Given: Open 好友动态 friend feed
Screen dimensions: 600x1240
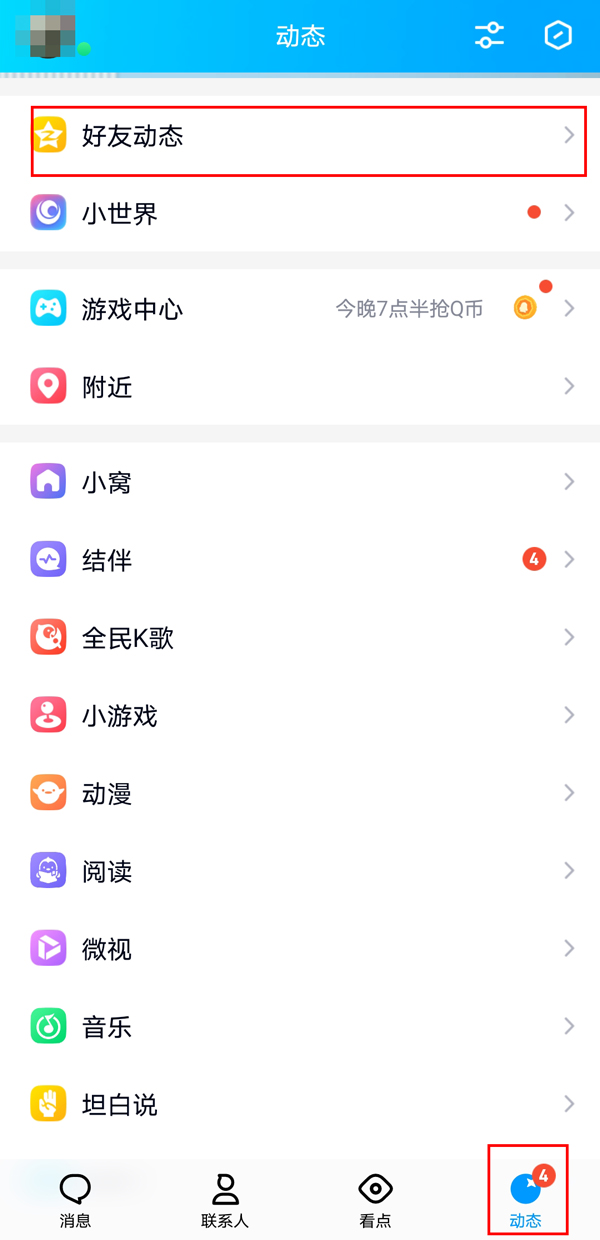Looking at the screenshot, I should [x=300, y=136].
